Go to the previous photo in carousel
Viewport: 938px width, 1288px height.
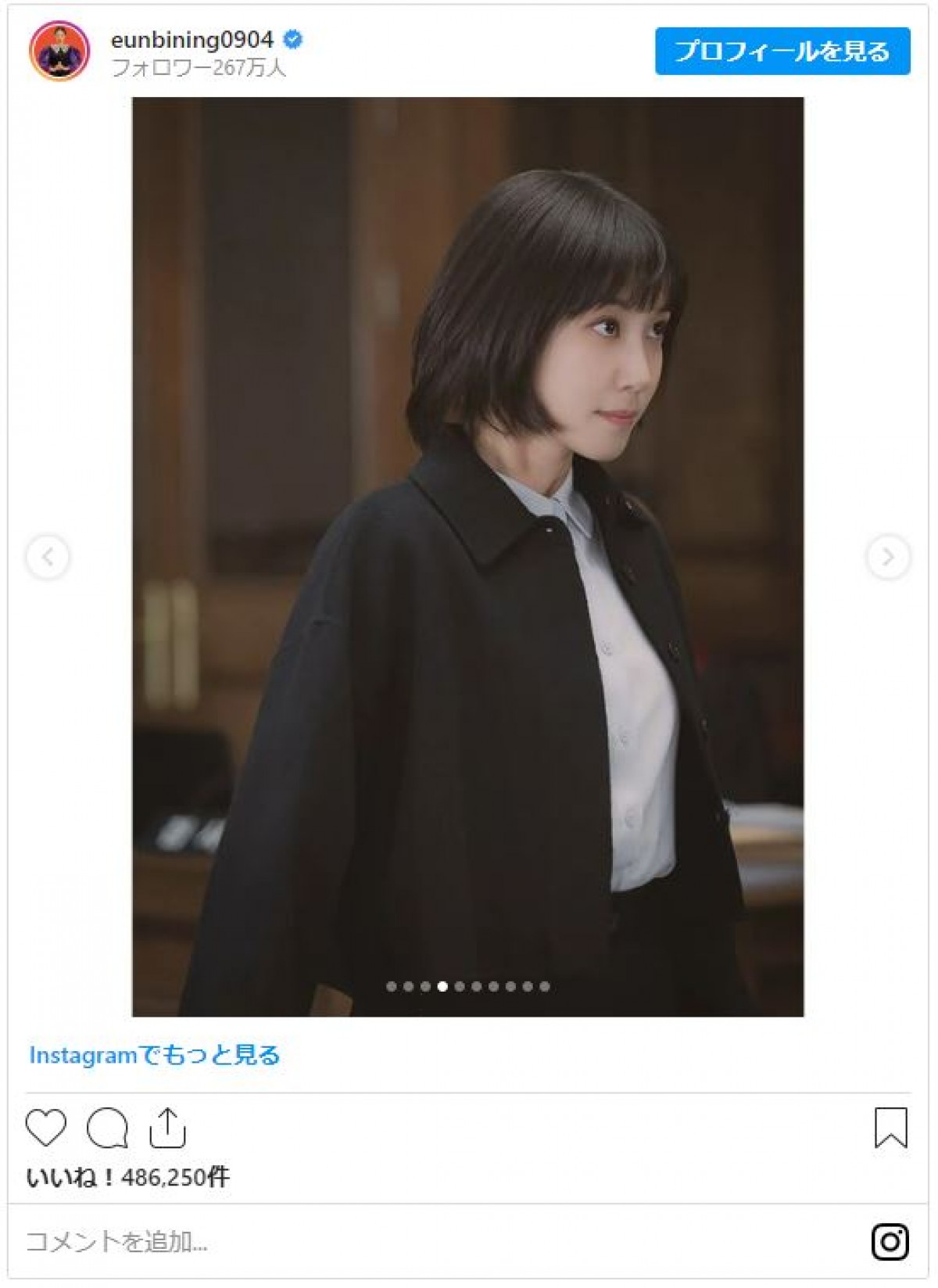click(48, 557)
